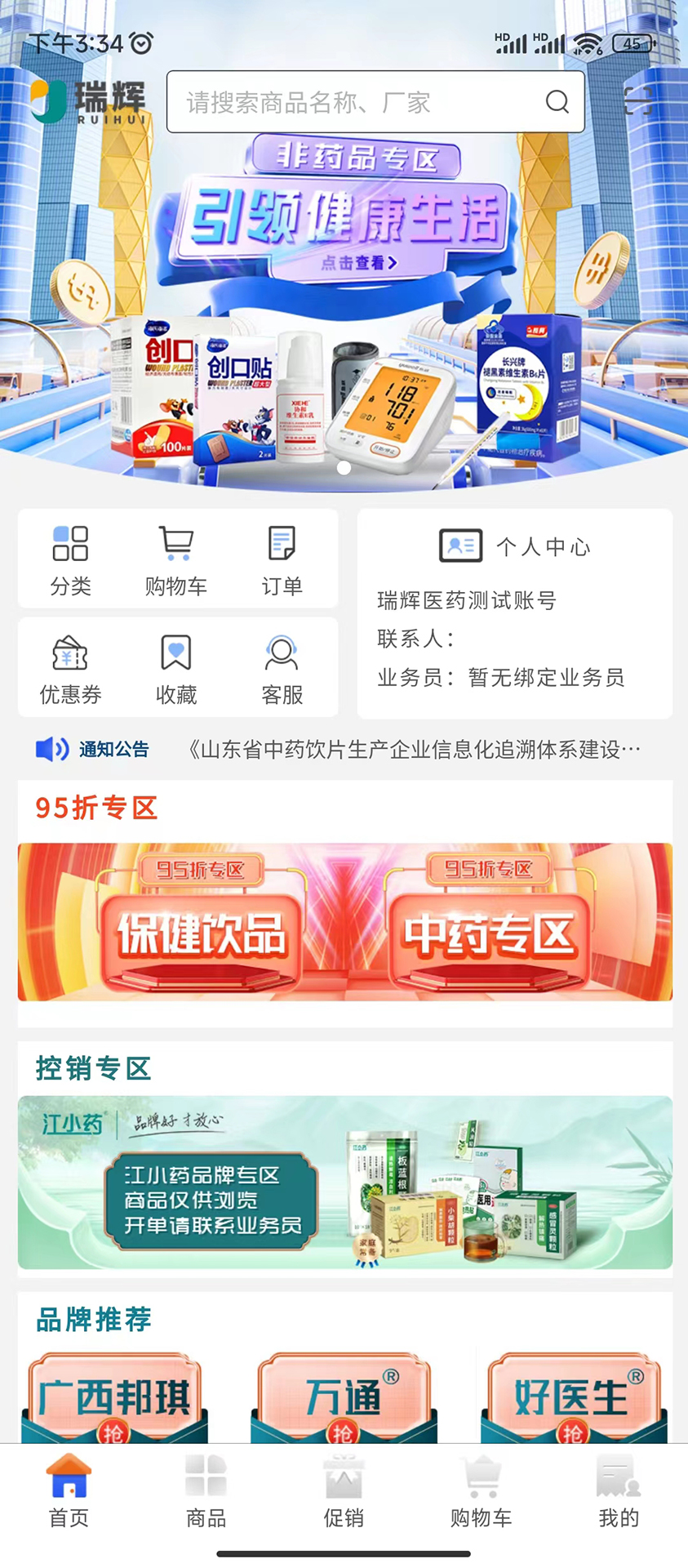The height and width of the screenshot is (1568, 688).
Task: Select brand 万通
Action: (x=344, y=1397)
